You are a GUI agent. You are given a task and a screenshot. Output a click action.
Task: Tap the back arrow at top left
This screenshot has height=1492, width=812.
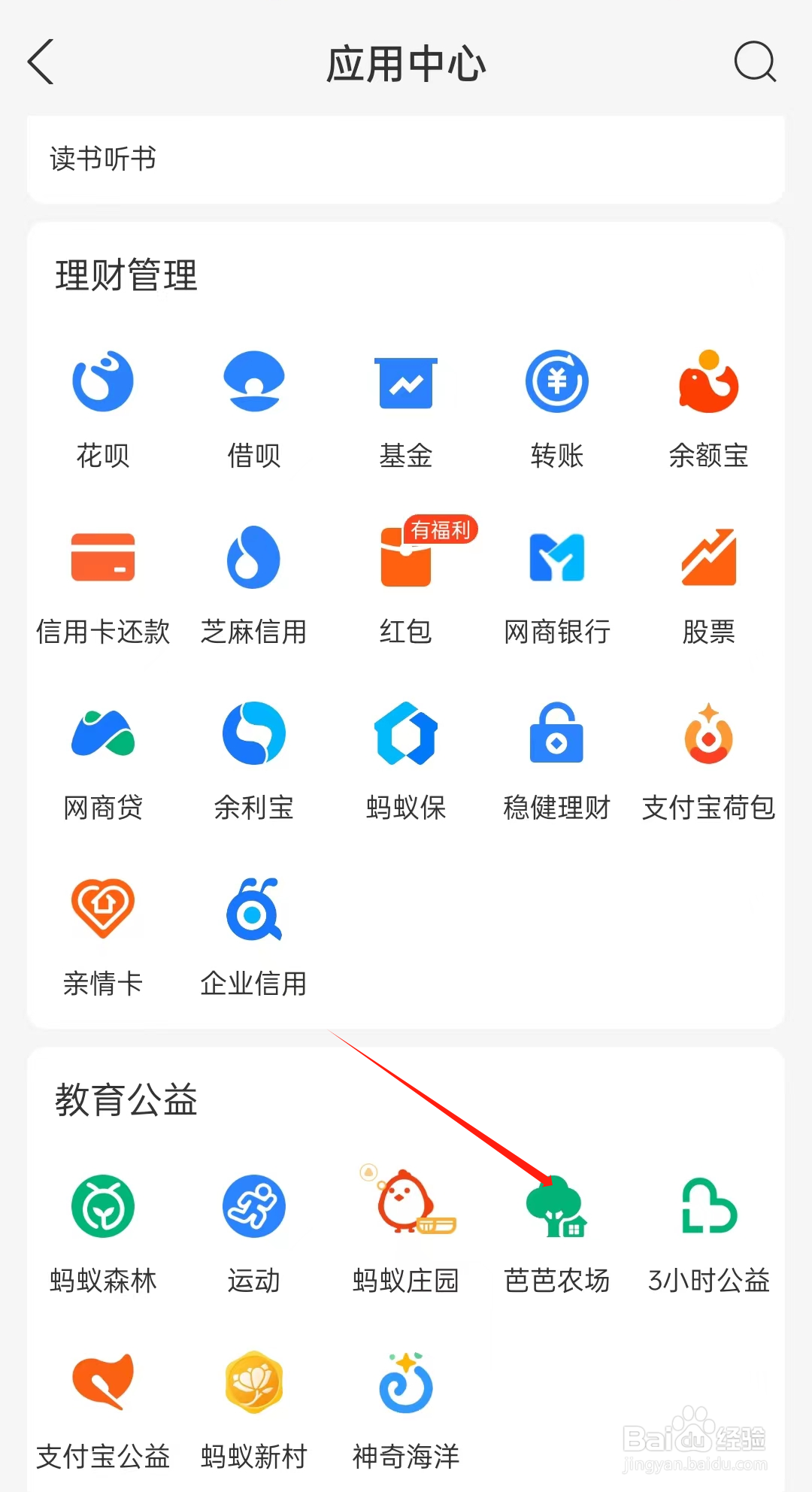43,62
